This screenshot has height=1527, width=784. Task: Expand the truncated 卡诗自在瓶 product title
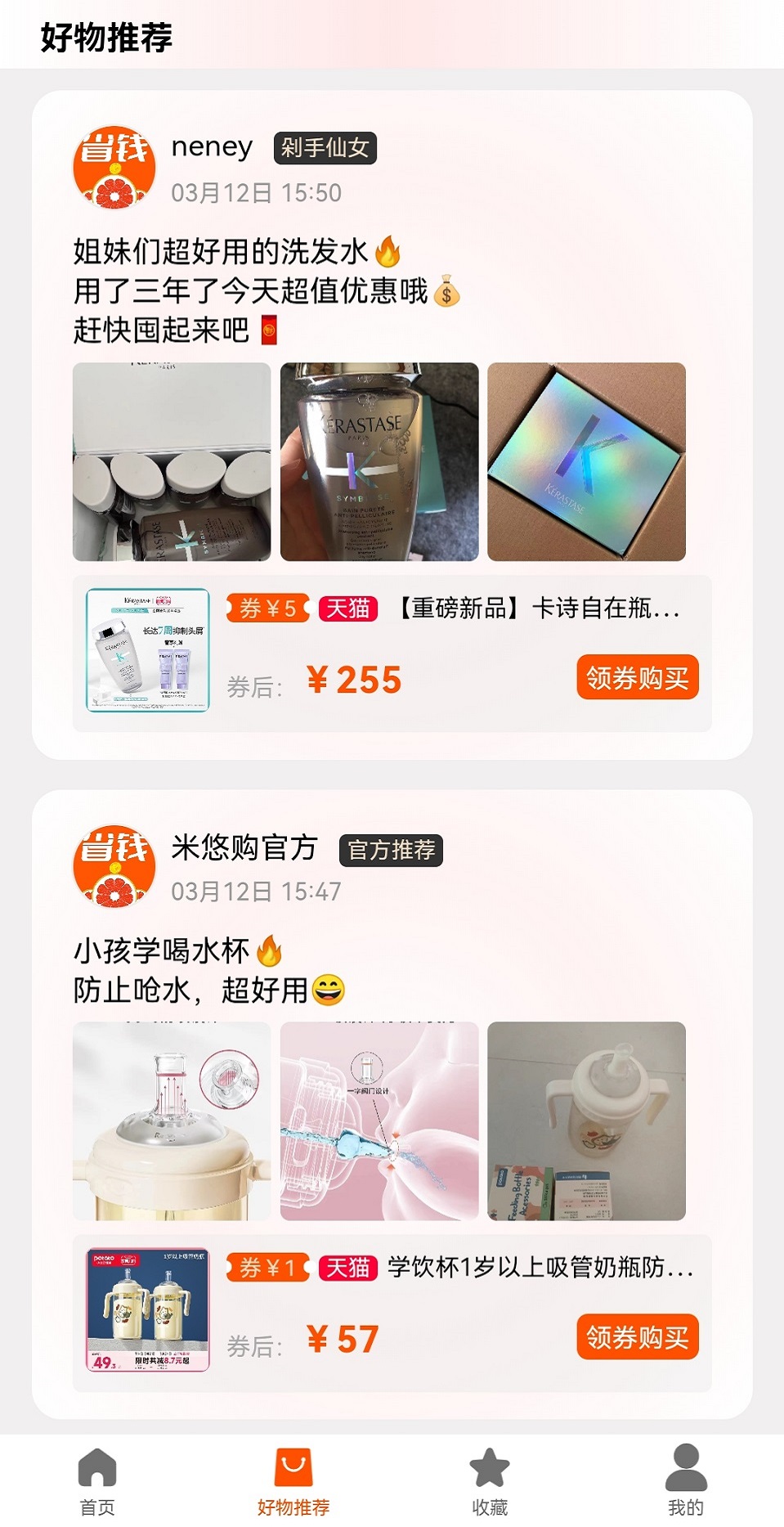coord(542,609)
